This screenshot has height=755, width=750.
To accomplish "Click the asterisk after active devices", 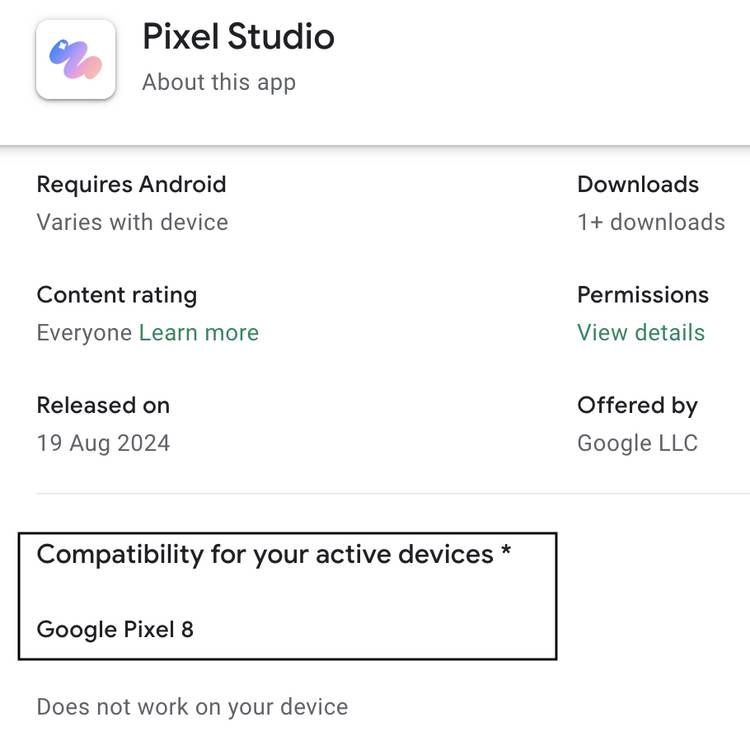I will [x=509, y=553].
